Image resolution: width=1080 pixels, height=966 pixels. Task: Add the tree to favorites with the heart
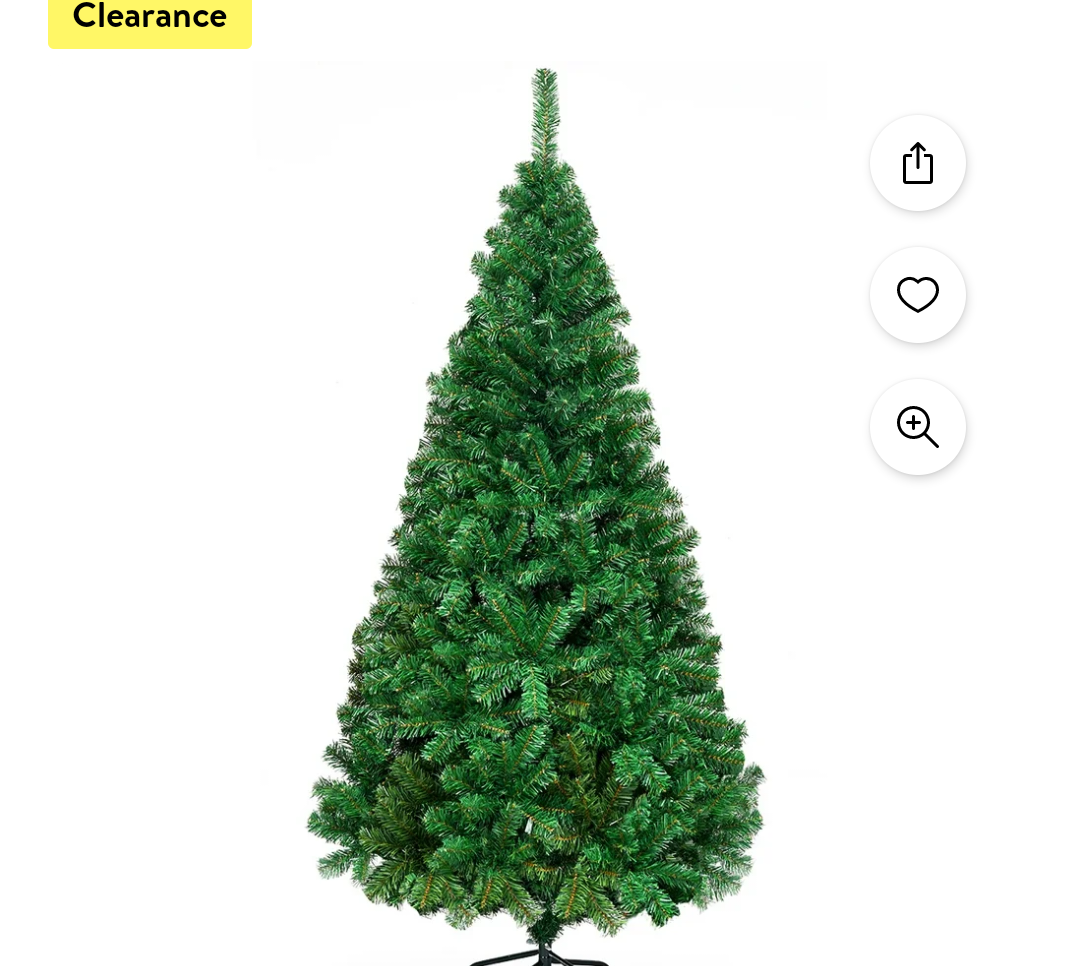point(917,295)
